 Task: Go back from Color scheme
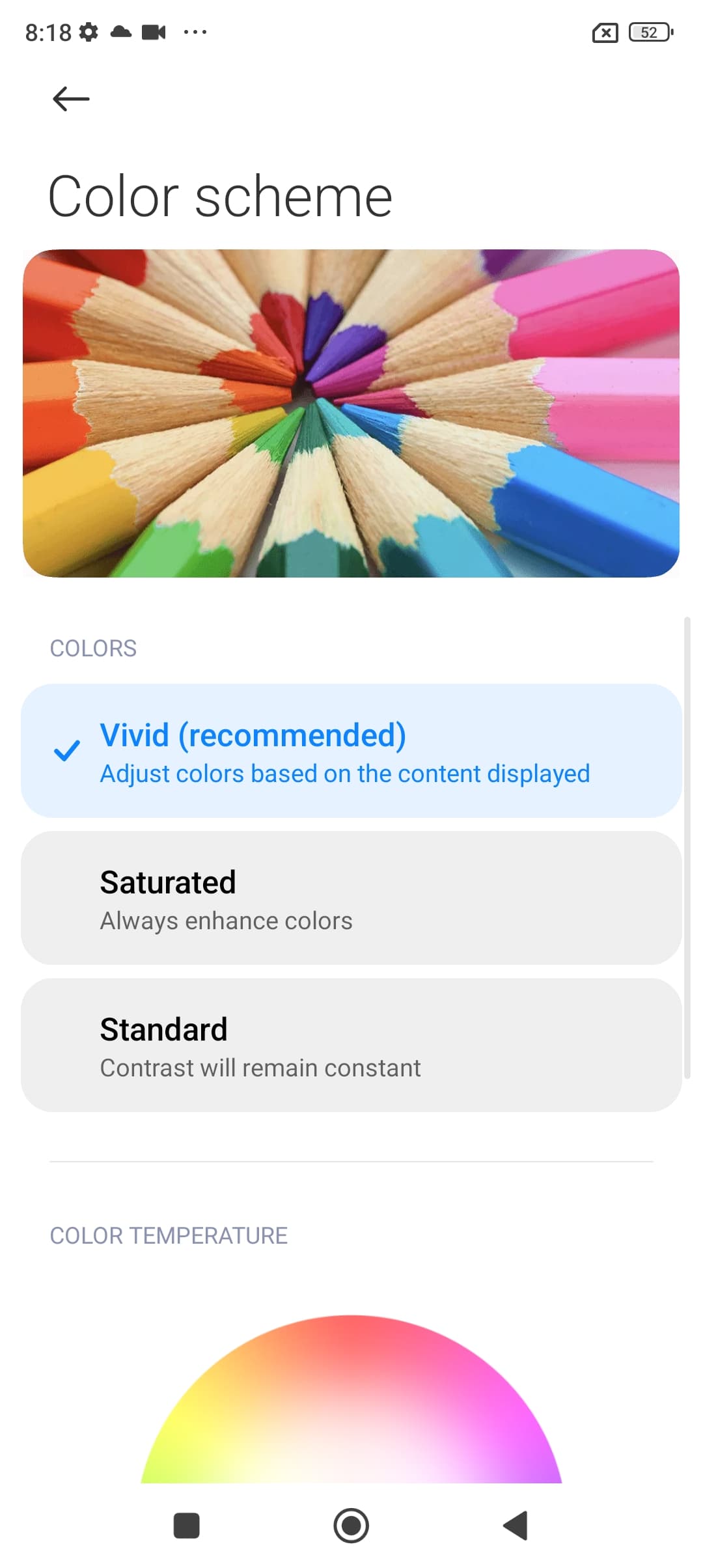tap(71, 99)
